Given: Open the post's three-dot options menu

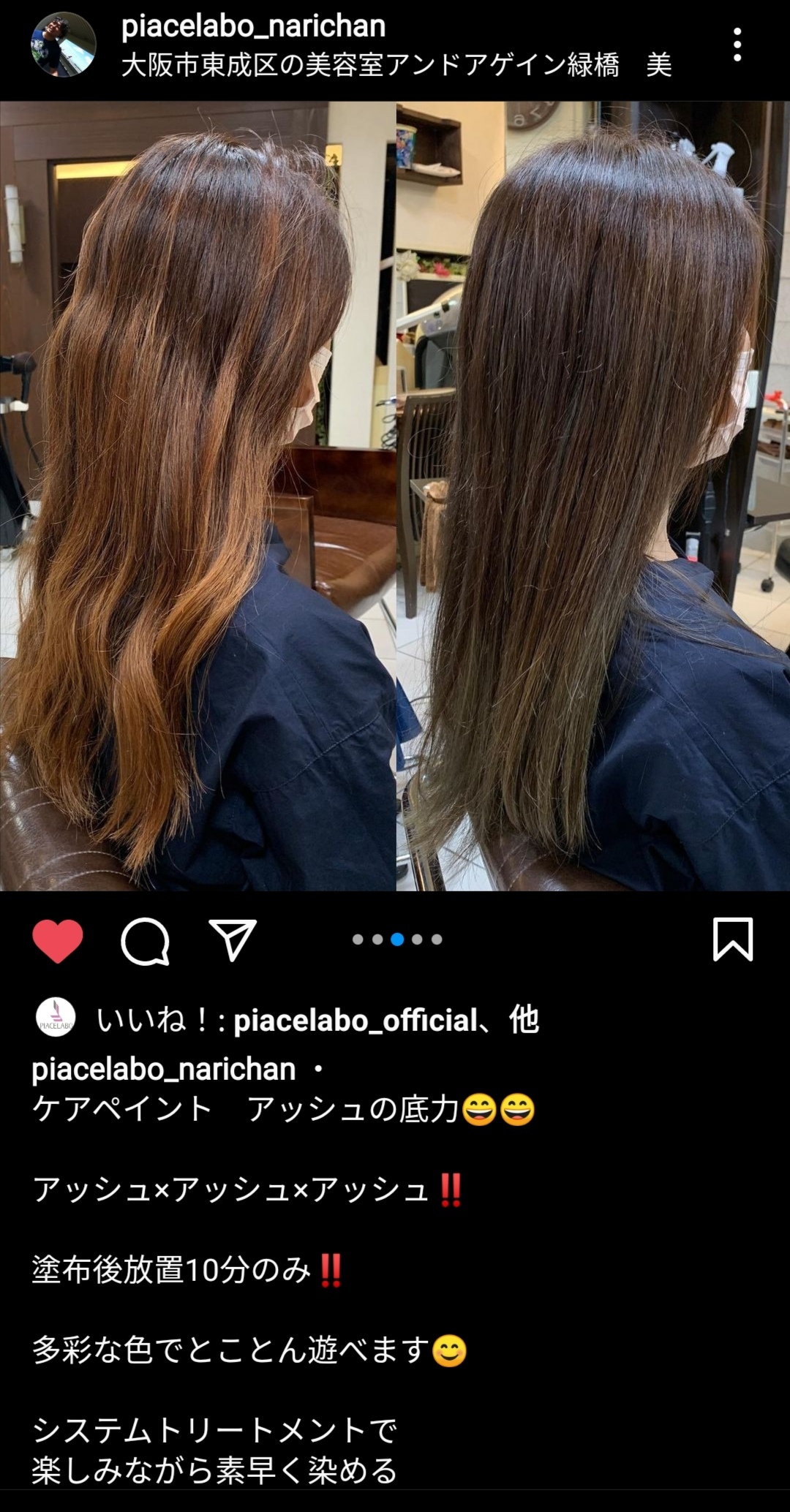Looking at the screenshot, I should pyautogui.click(x=737, y=45).
